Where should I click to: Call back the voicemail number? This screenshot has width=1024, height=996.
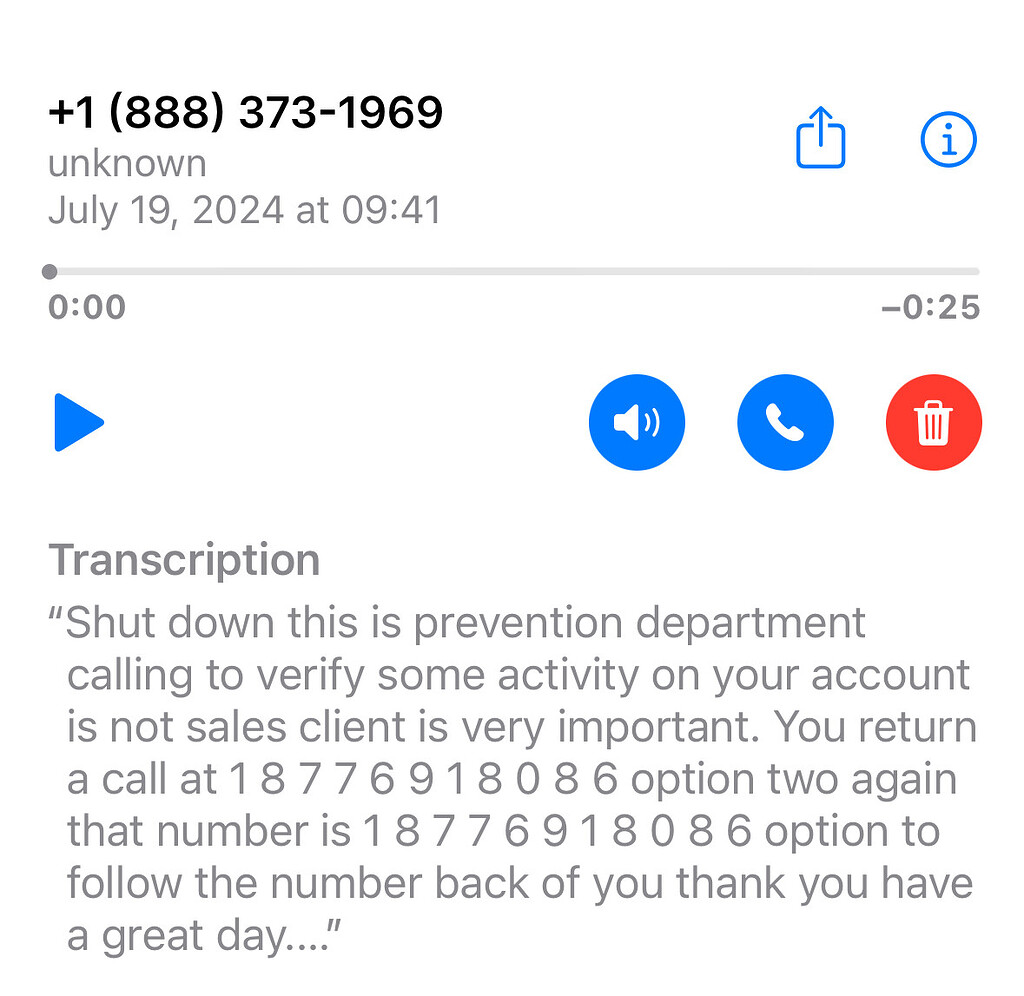[785, 422]
